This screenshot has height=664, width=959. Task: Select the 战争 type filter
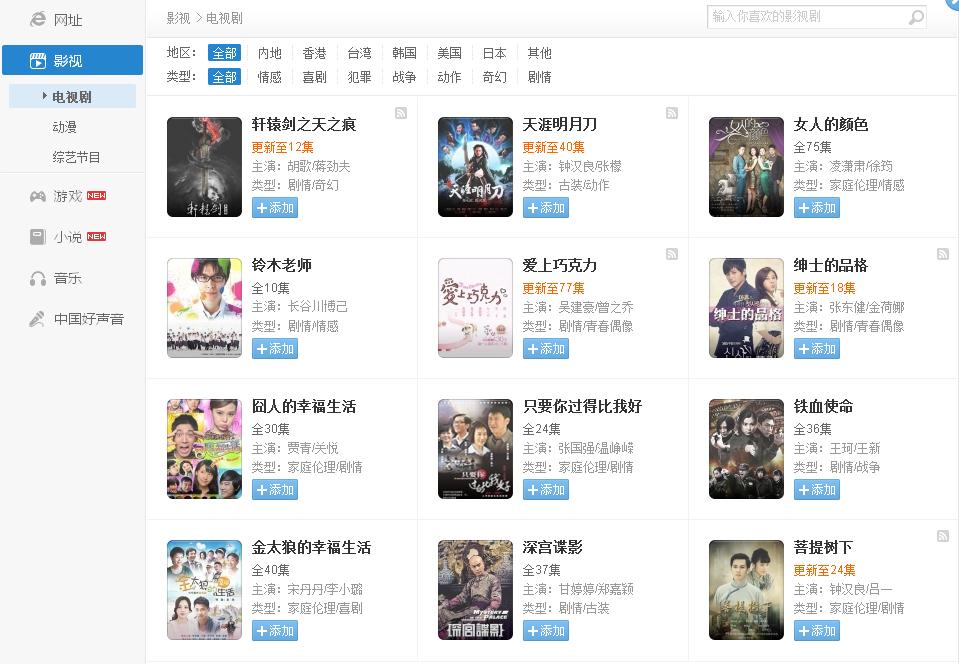[404, 77]
